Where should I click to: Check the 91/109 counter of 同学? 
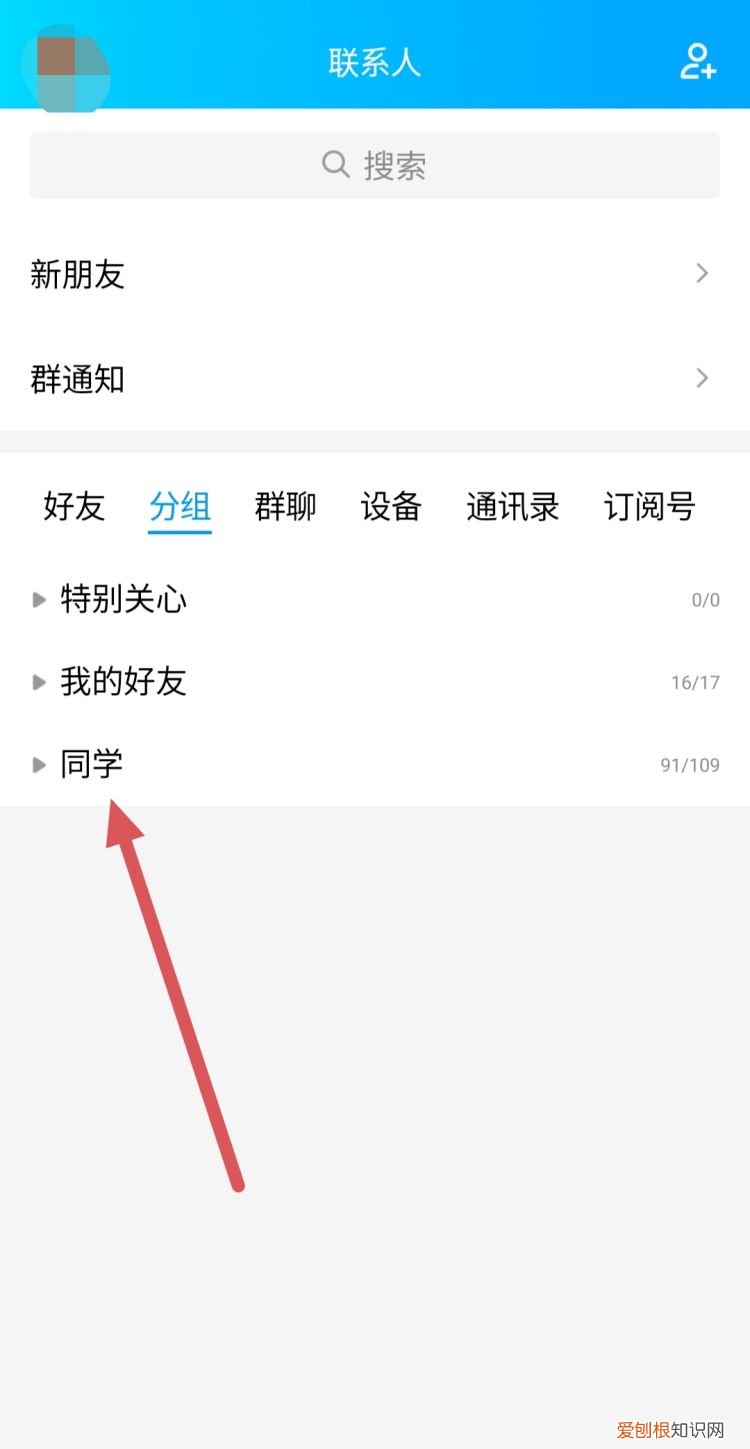[690, 764]
